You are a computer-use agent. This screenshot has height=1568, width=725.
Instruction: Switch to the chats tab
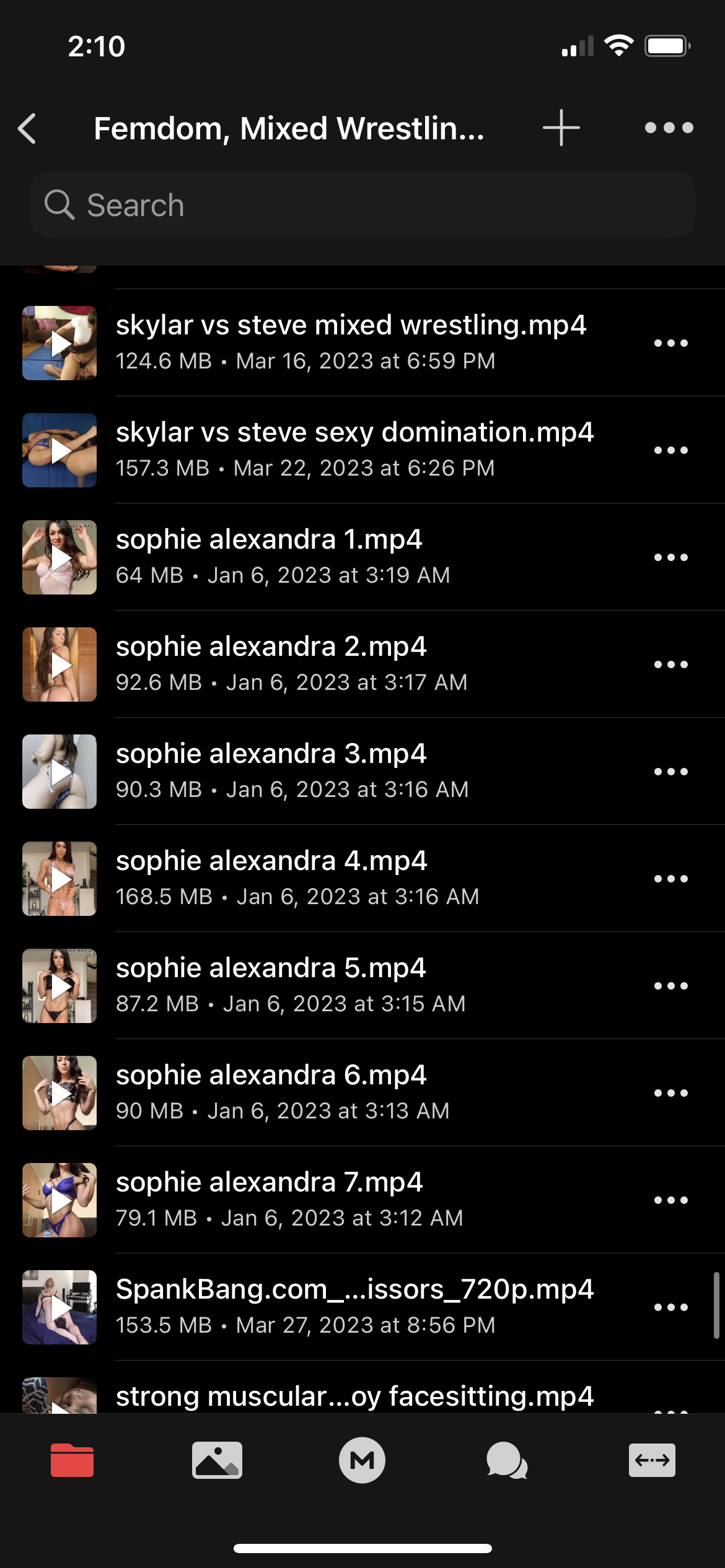[x=507, y=1460]
